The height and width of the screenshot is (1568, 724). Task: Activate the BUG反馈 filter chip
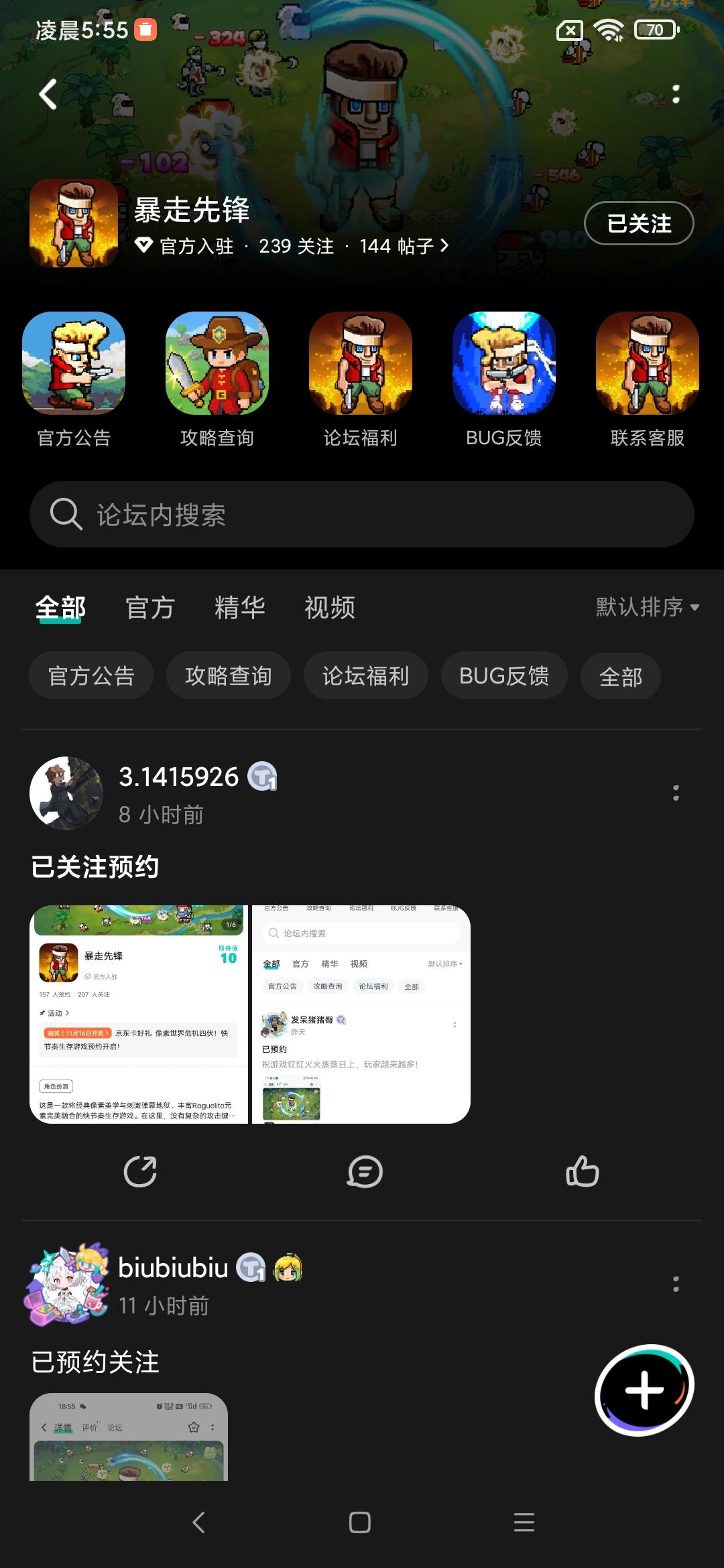[x=504, y=675]
